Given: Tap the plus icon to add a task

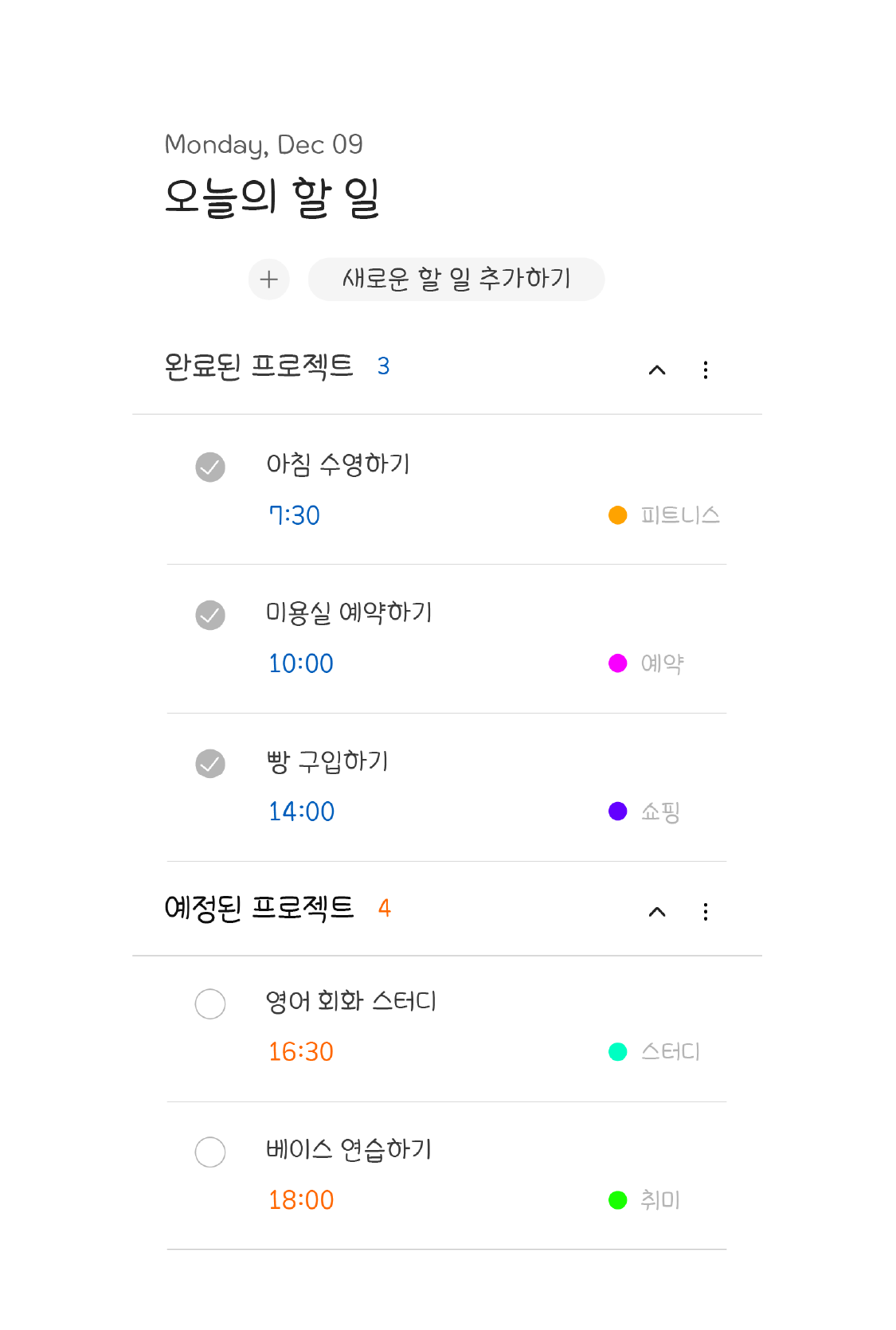Looking at the screenshot, I should coord(269,280).
